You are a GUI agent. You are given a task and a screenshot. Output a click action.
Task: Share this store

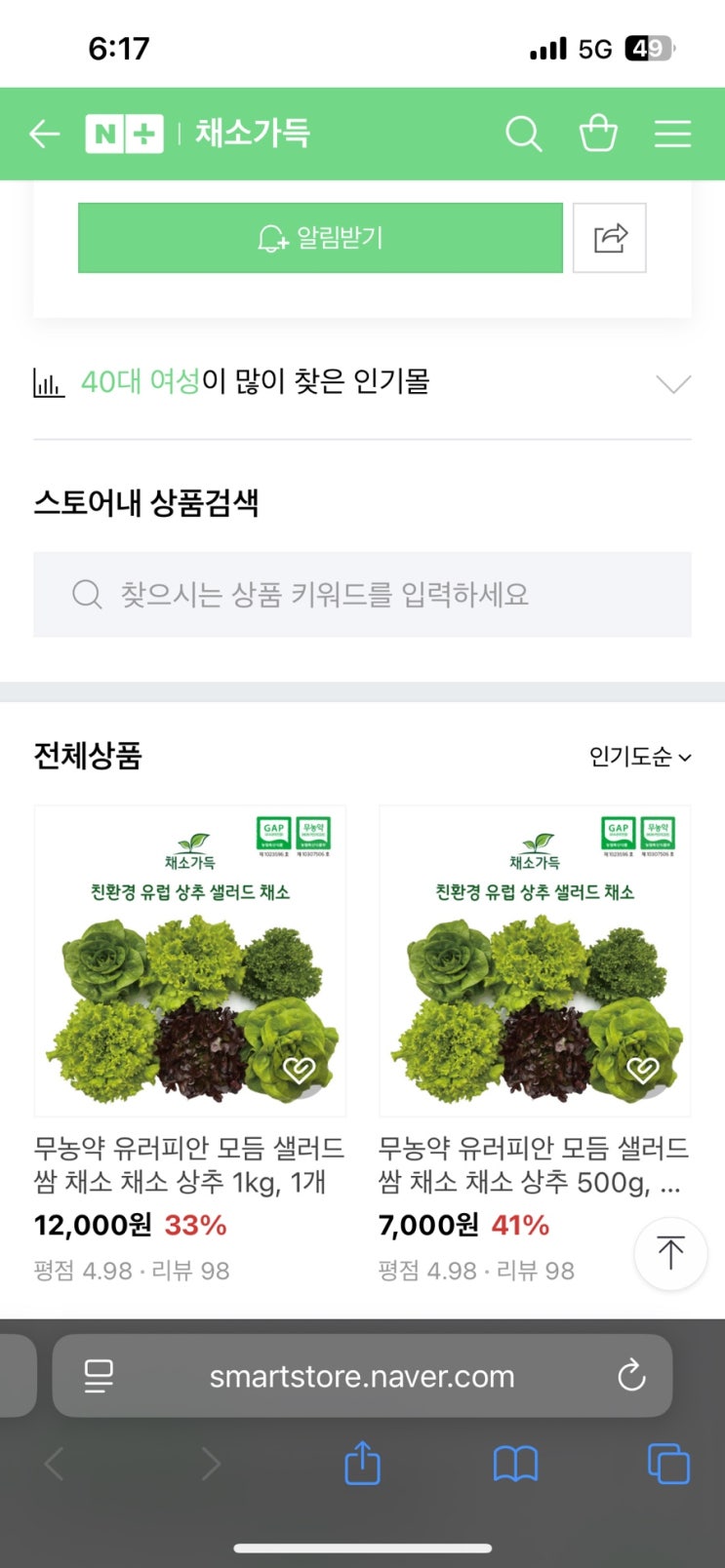tap(610, 238)
